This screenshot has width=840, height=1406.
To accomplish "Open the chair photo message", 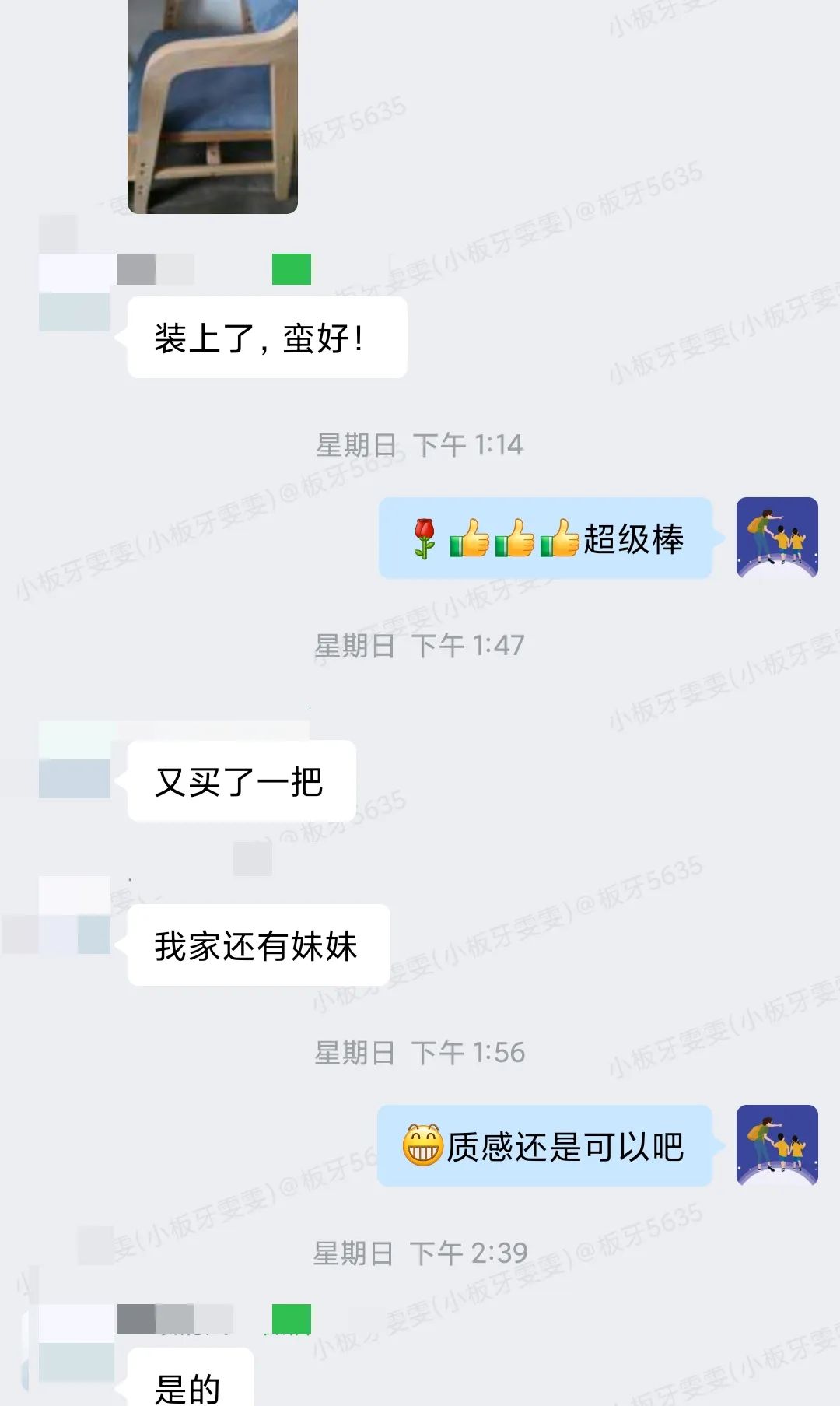I will click(x=212, y=106).
